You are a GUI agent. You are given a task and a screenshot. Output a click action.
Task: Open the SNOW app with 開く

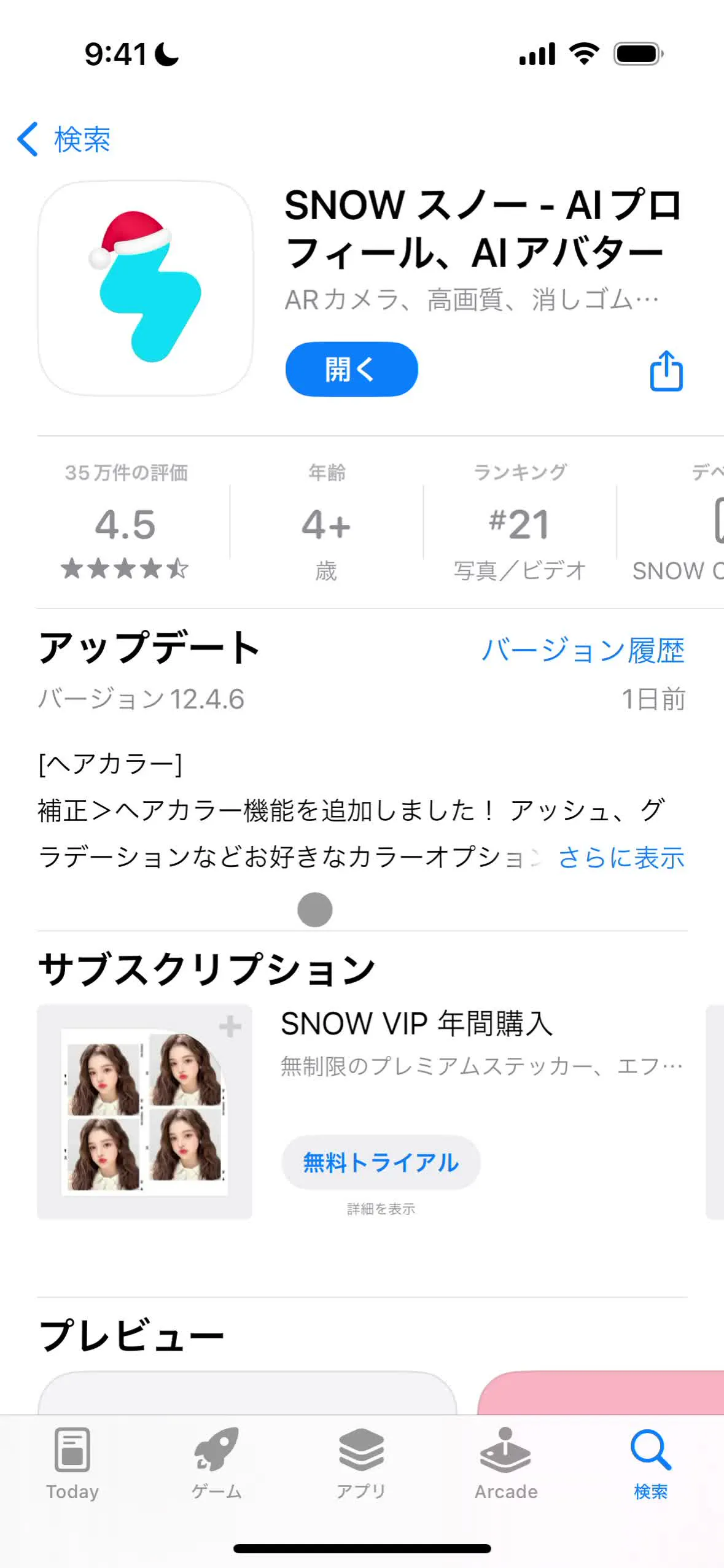point(351,369)
